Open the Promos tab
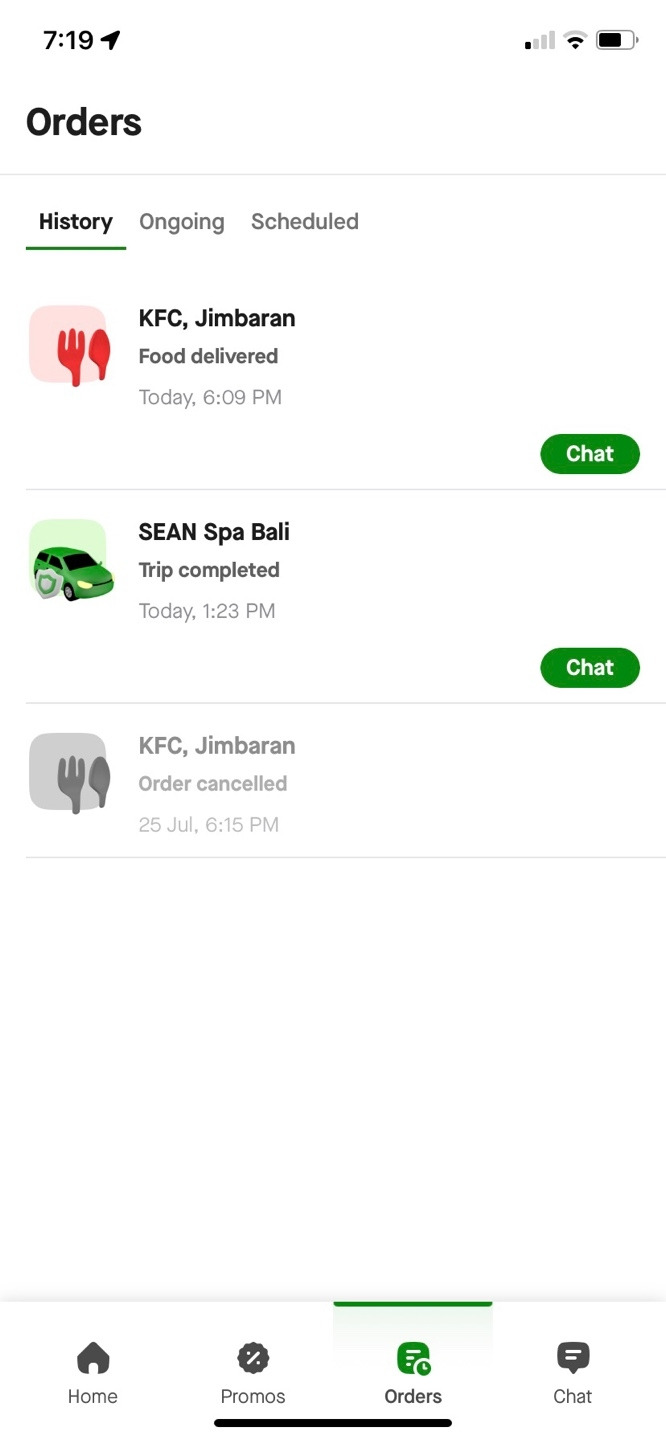This screenshot has height=1440, width=666. (x=253, y=1374)
